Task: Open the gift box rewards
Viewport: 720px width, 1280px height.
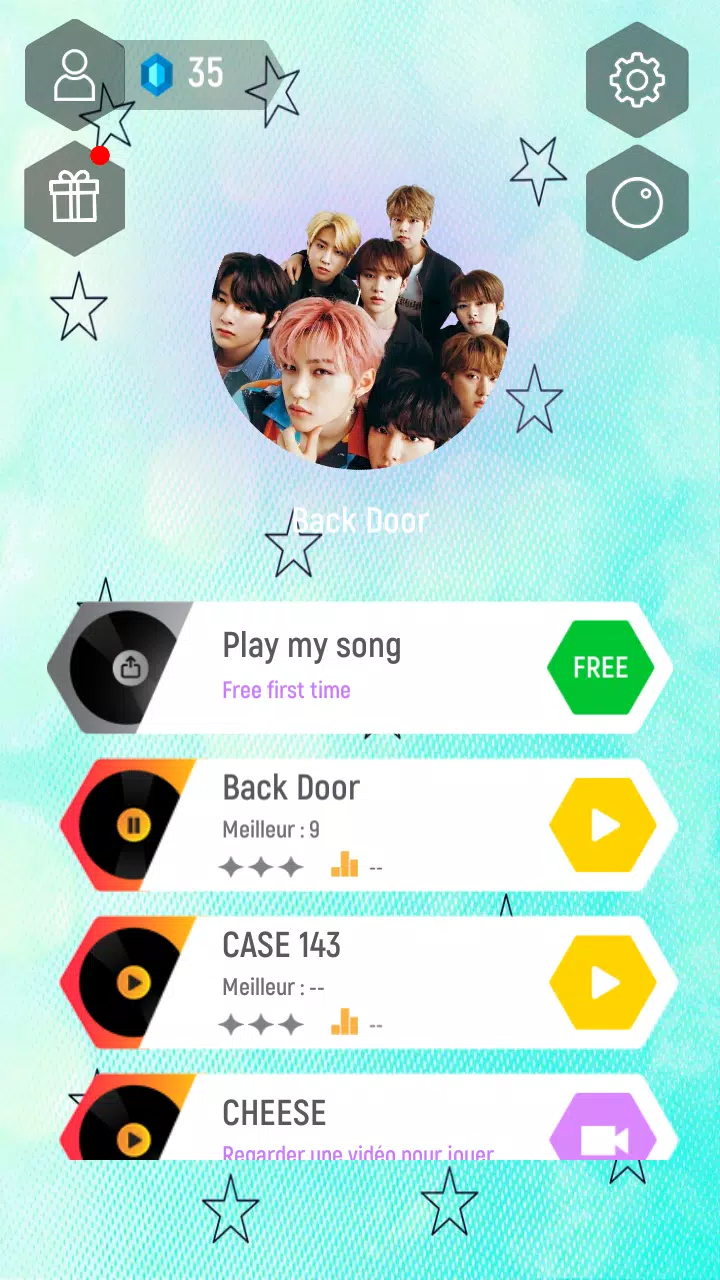Action: (x=75, y=198)
